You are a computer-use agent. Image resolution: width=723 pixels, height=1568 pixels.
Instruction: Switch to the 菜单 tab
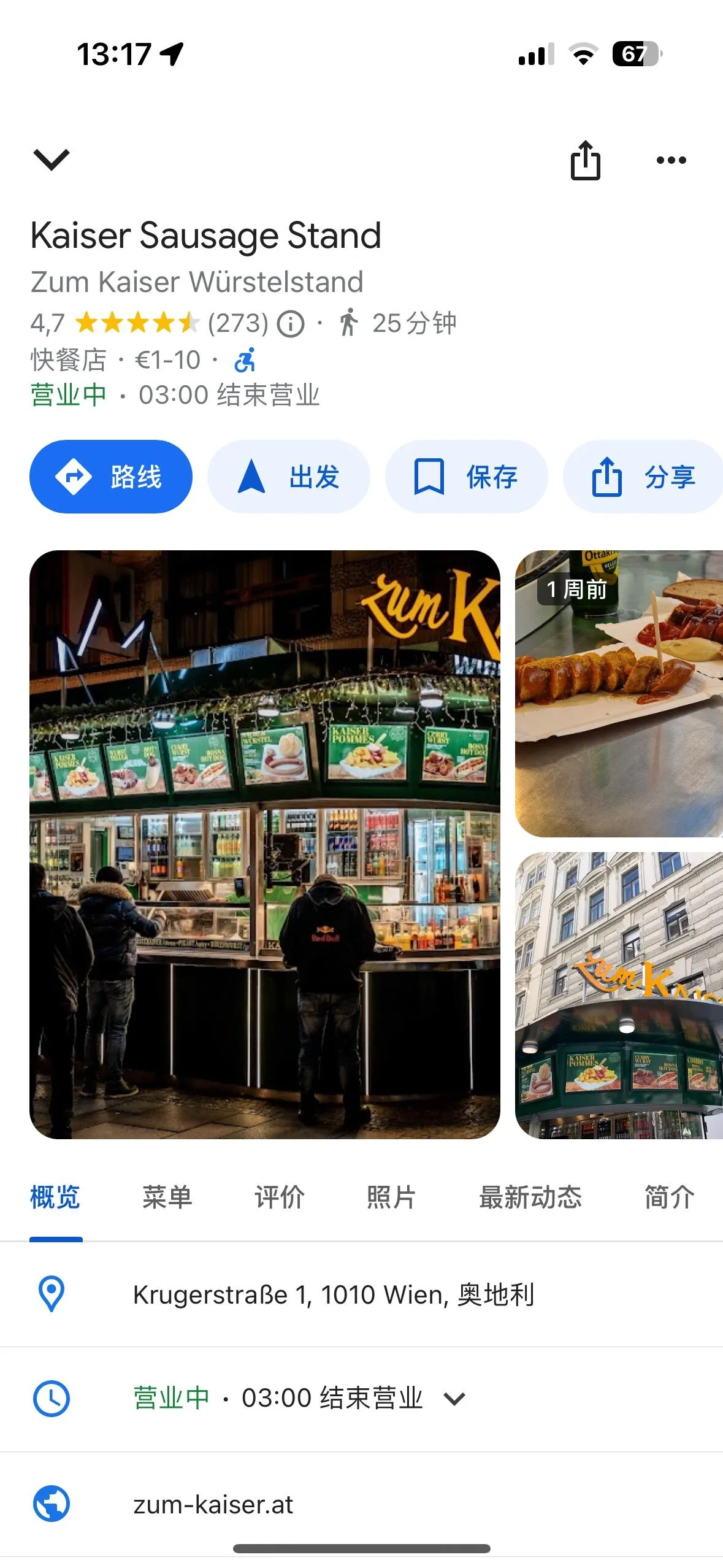(x=167, y=1197)
